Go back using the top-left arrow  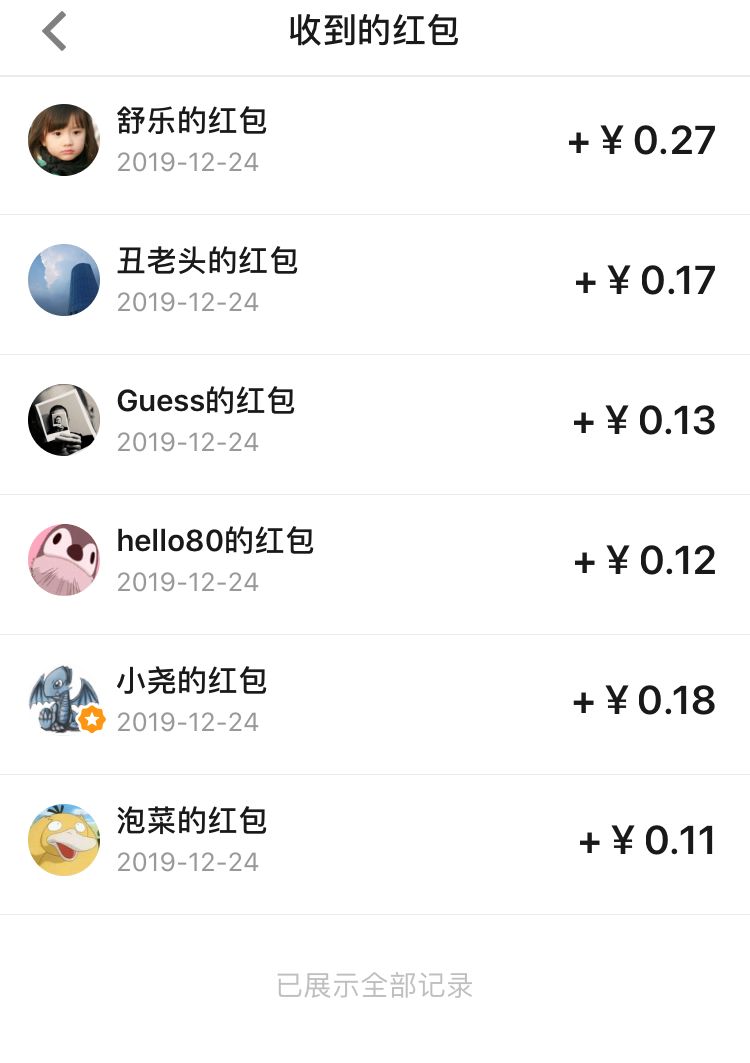[x=55, y=32]
